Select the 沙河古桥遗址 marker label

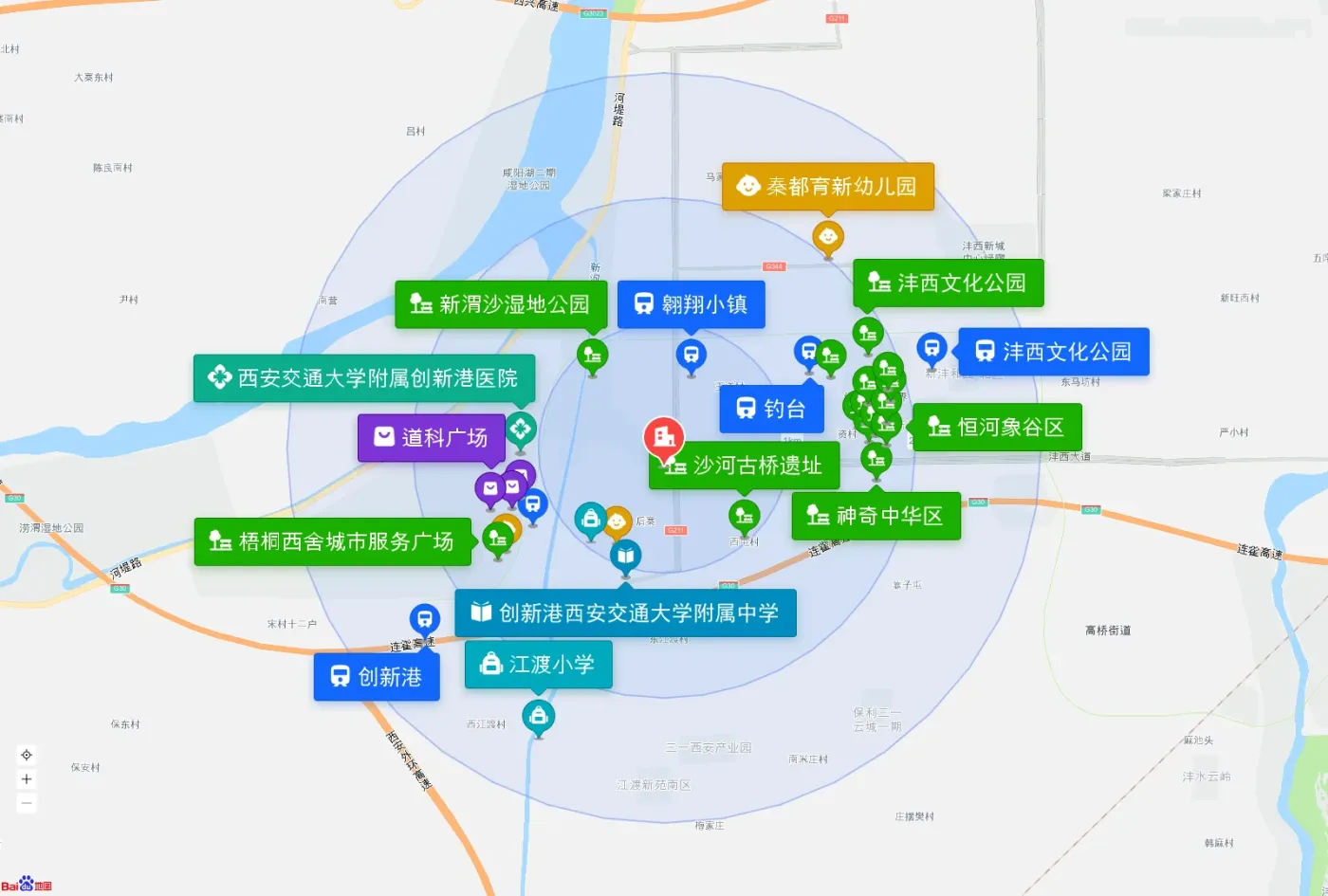point(745,466)
